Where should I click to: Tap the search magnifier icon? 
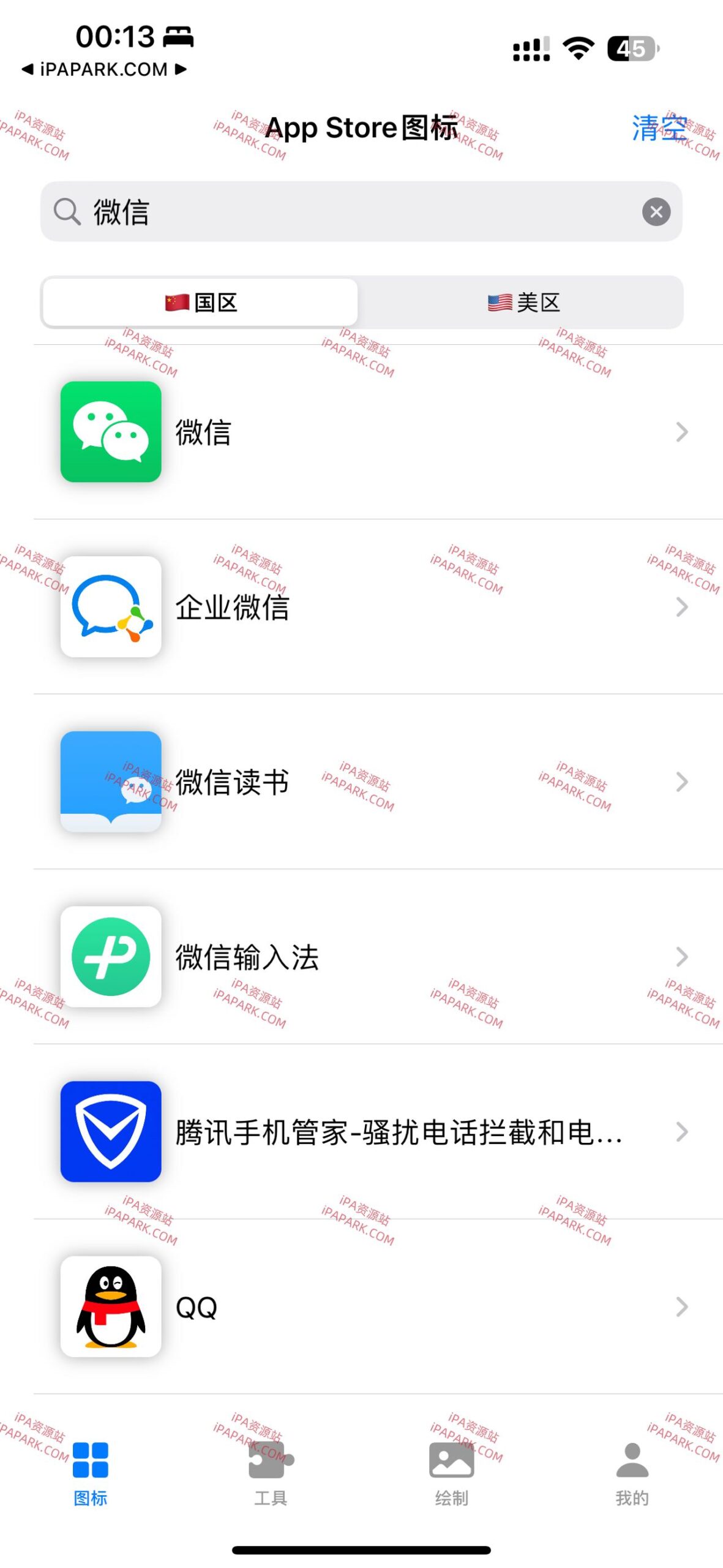click(66, 211)
